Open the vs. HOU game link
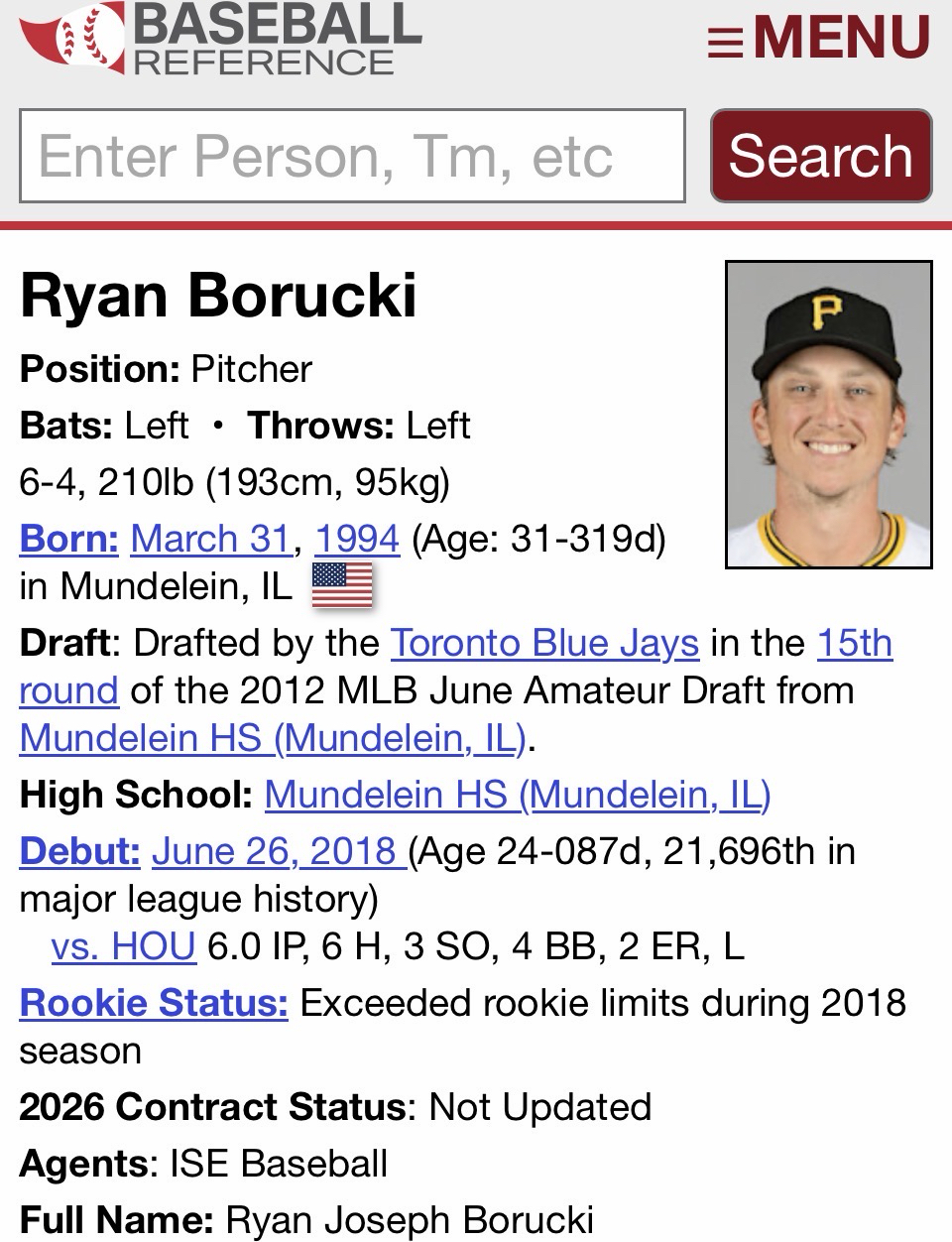Image resolution: width=952 pixels, height=1242 pixels. click(x=123, y=946)
